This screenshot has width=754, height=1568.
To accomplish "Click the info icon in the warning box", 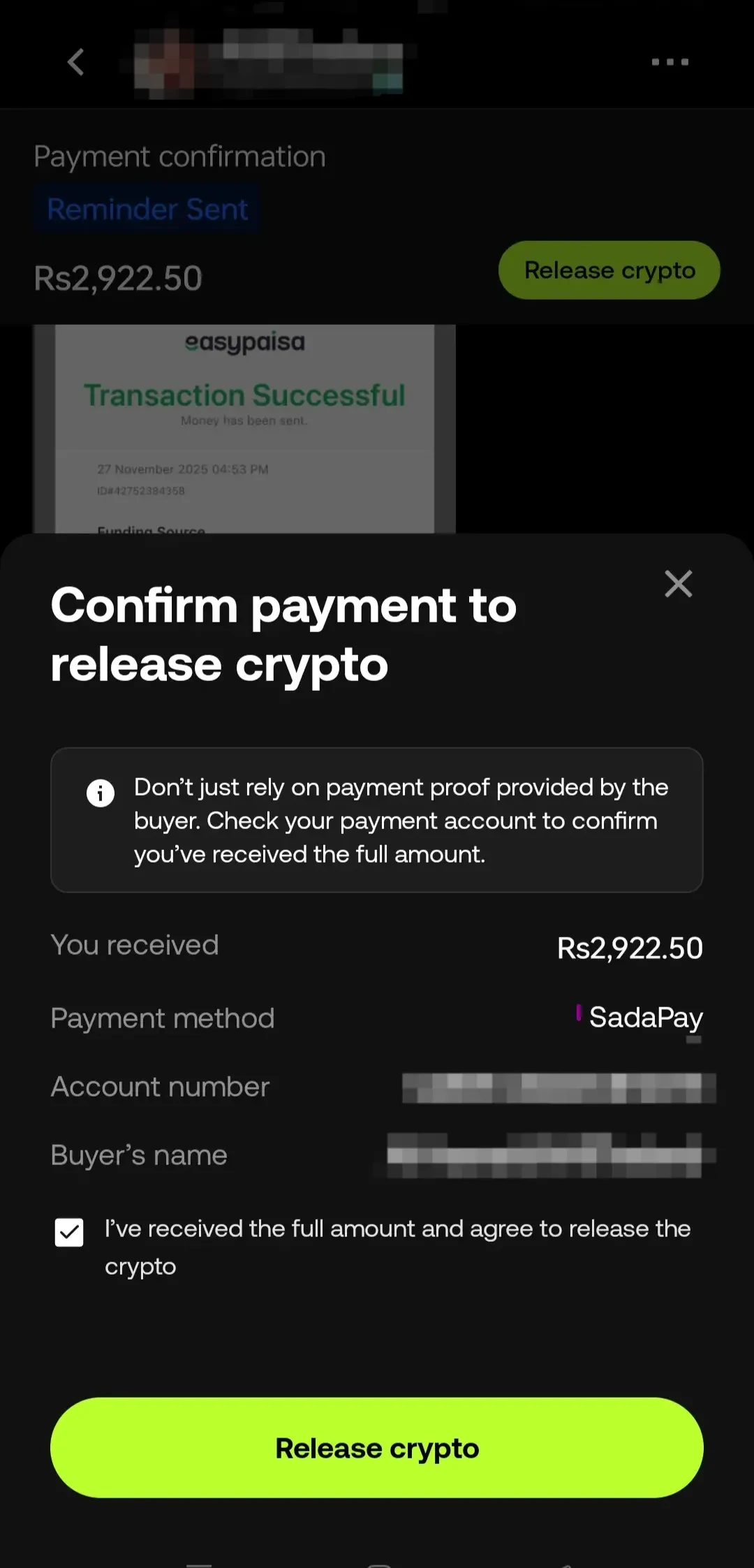I will tap(100, 794).
